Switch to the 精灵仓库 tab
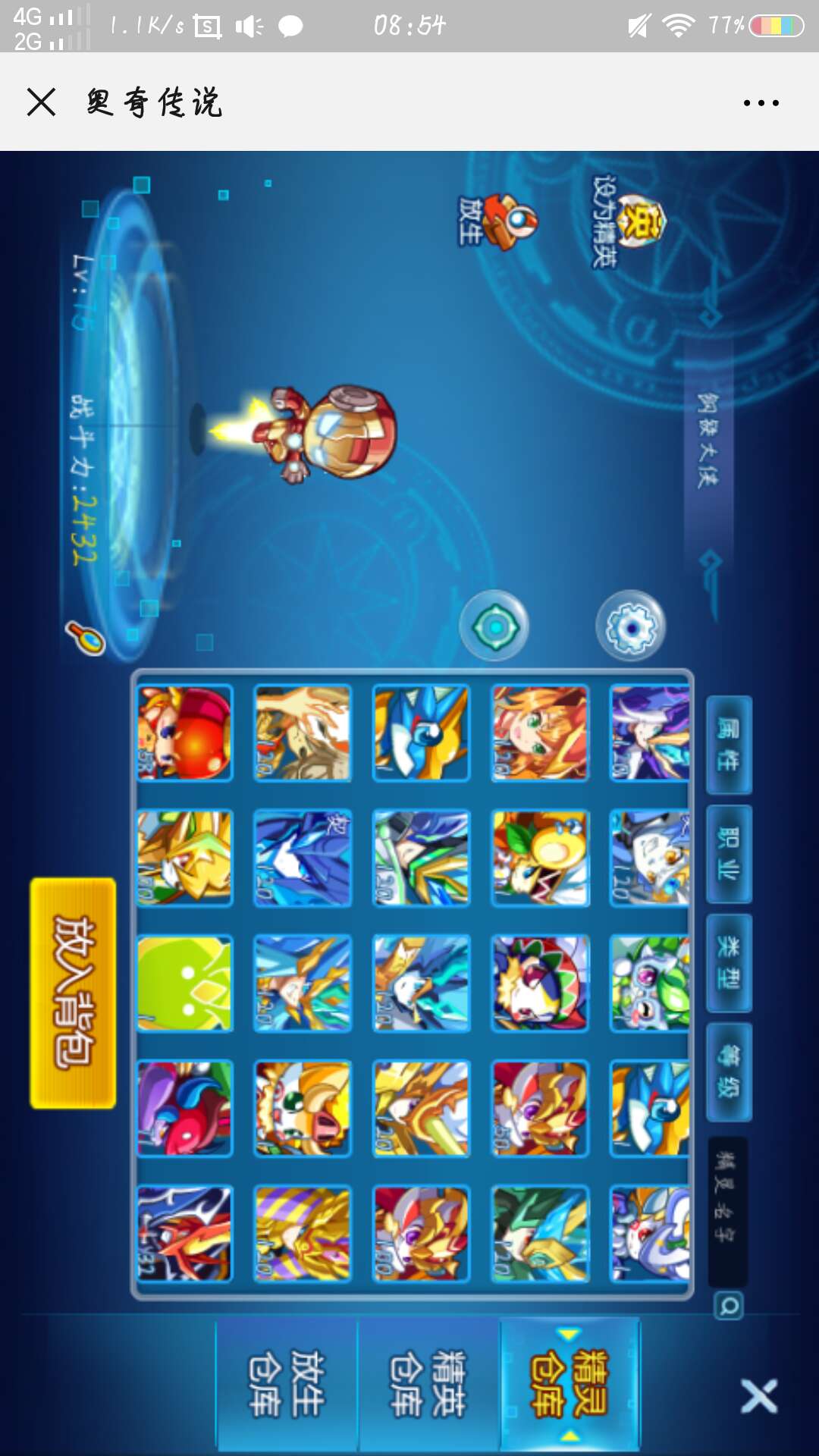The width and height of the screenshot is (819, 1456). point(570,1384)
